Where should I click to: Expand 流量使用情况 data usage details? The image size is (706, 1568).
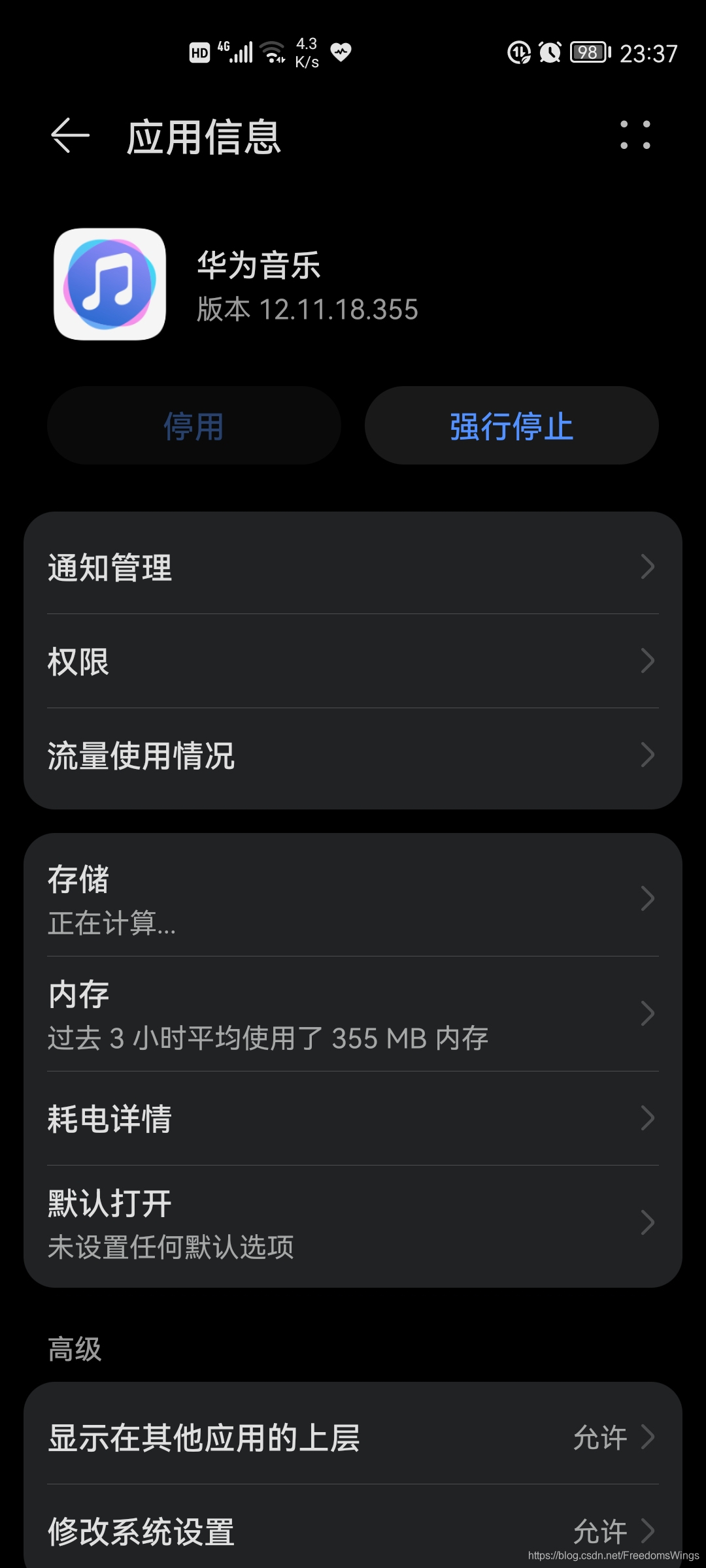(x=353, y=755)
